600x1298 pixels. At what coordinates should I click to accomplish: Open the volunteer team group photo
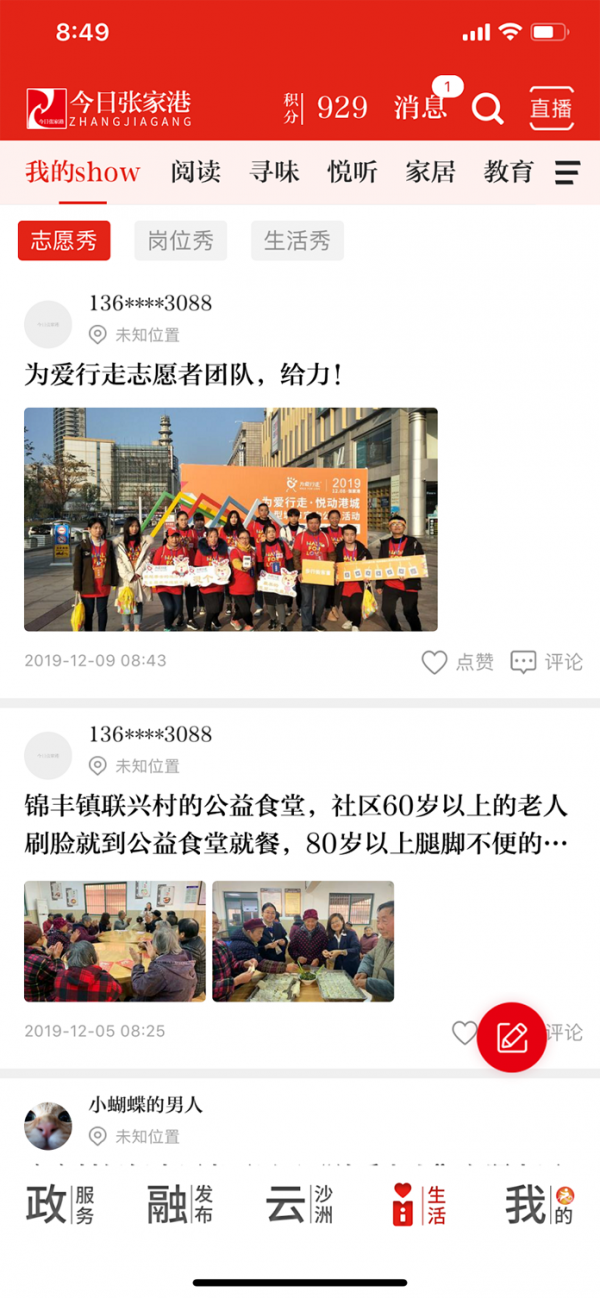pyautogui.click(x=231, y=519)
